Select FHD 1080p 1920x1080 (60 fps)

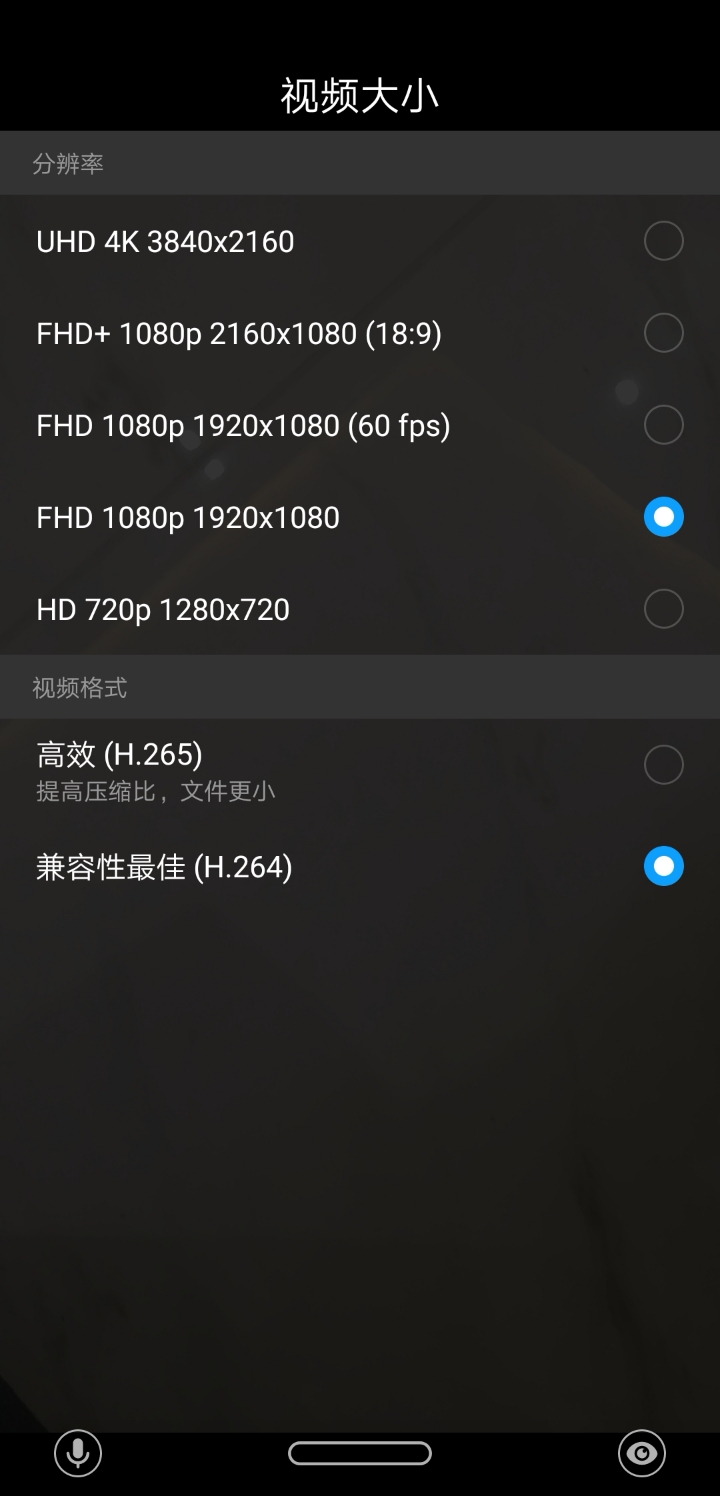(360, 425)
